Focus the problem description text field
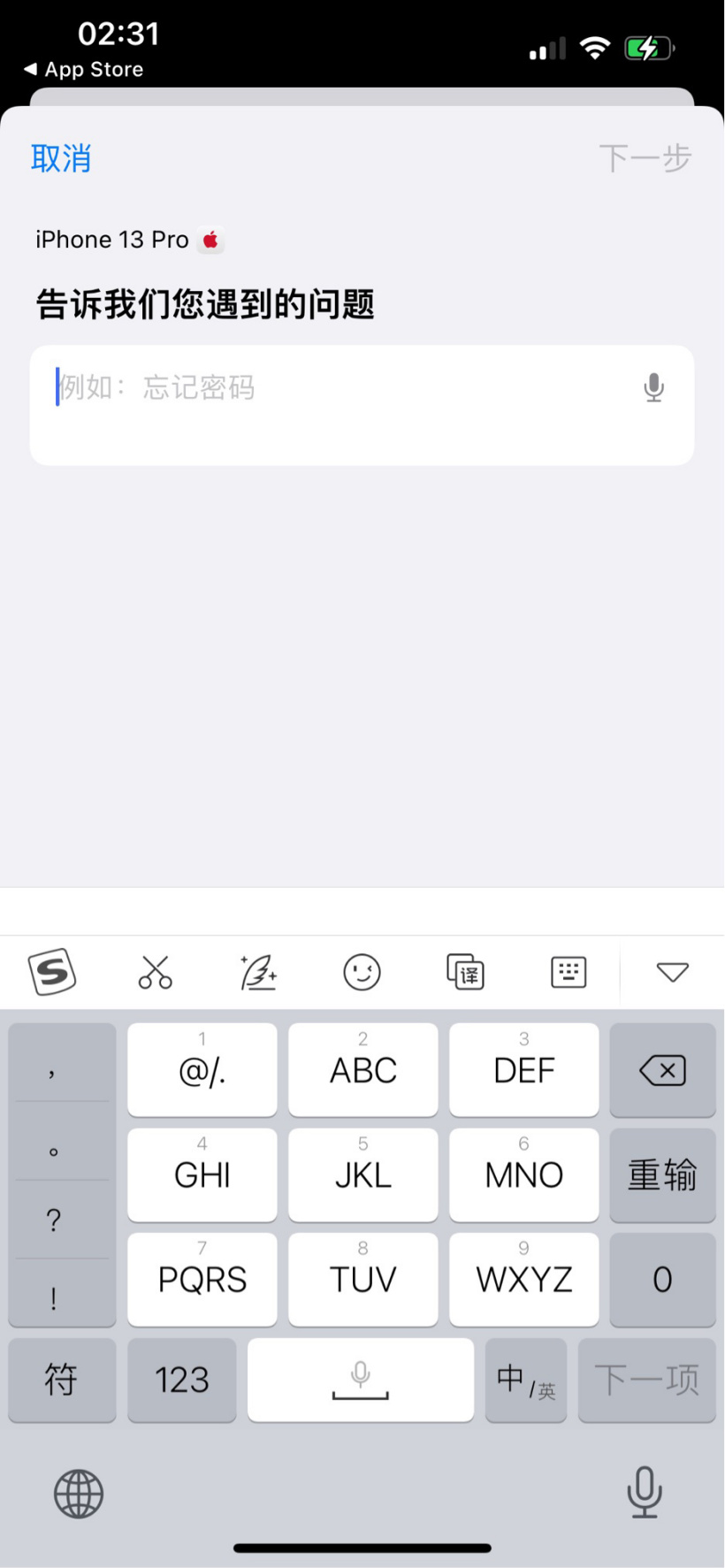Viewport: 725px width, 1568px height. coord(362,405)
